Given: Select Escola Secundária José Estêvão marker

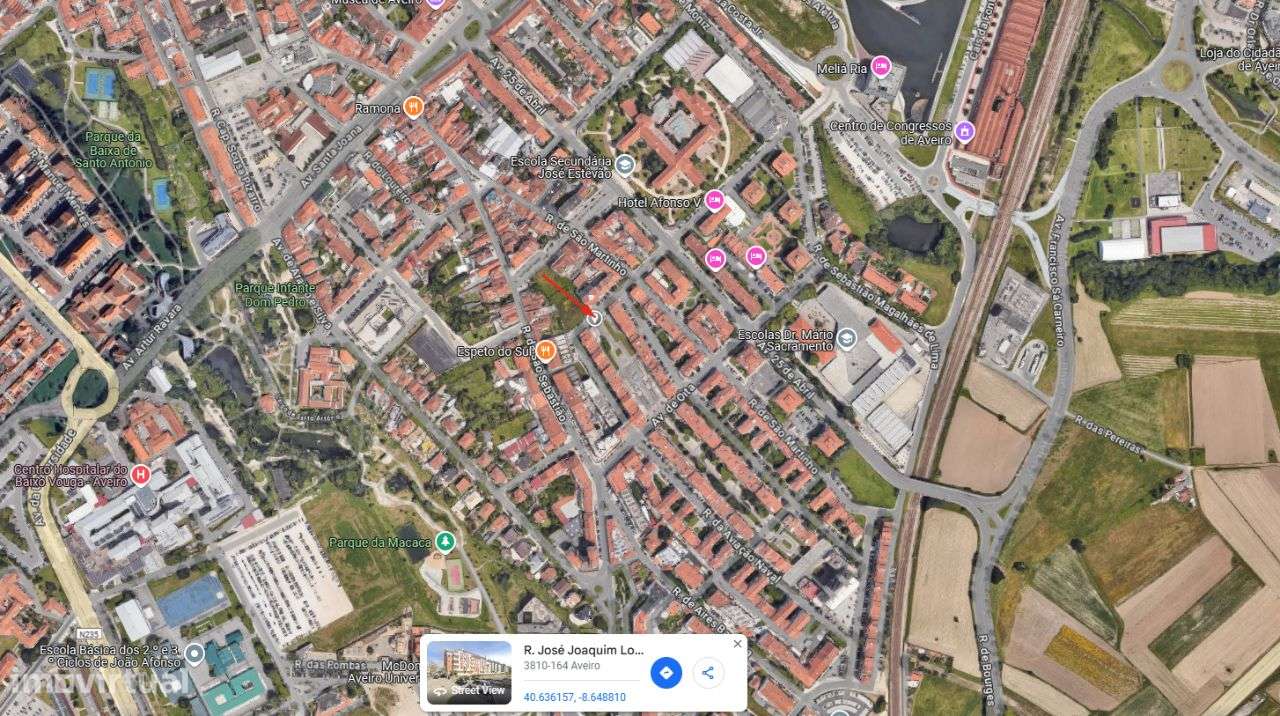Looking at the screenshot, I should tap(625, 165).
